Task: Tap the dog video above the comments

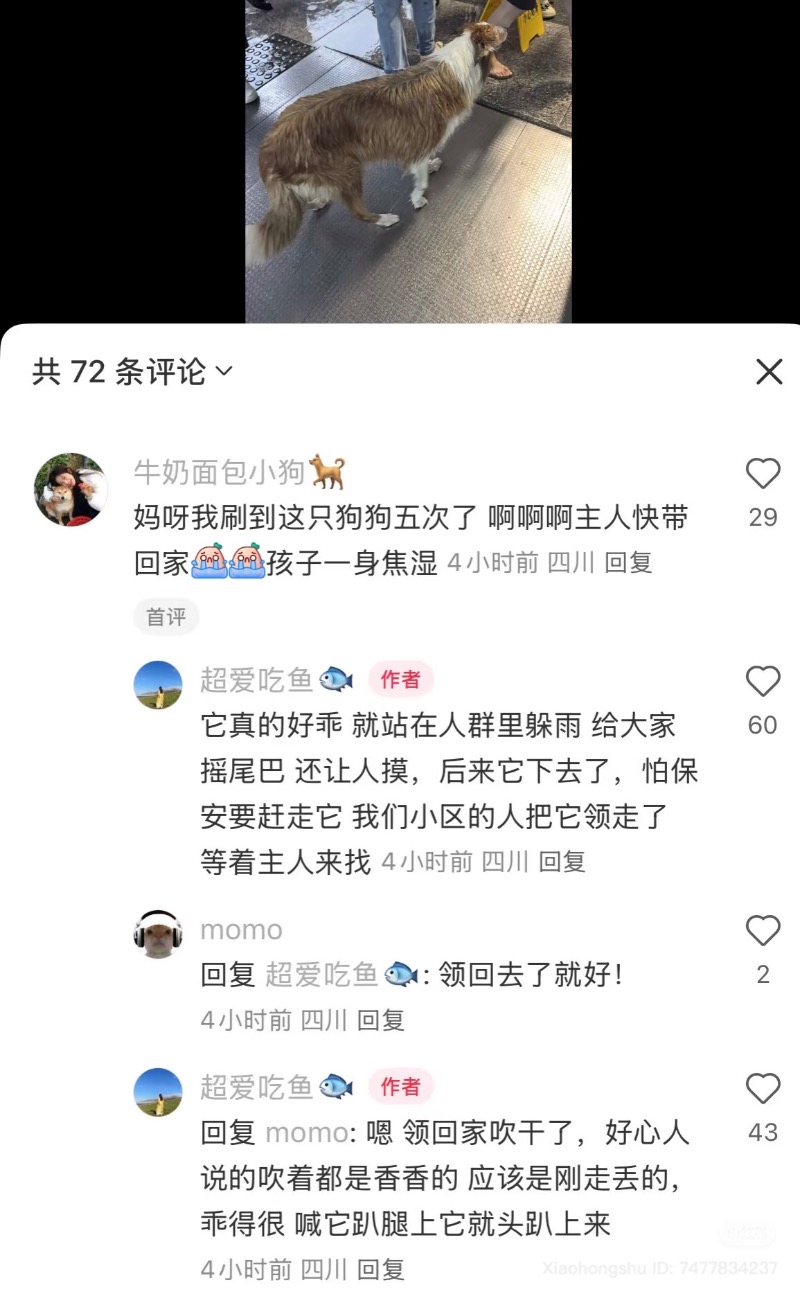Action: click(x=408, y=160)
